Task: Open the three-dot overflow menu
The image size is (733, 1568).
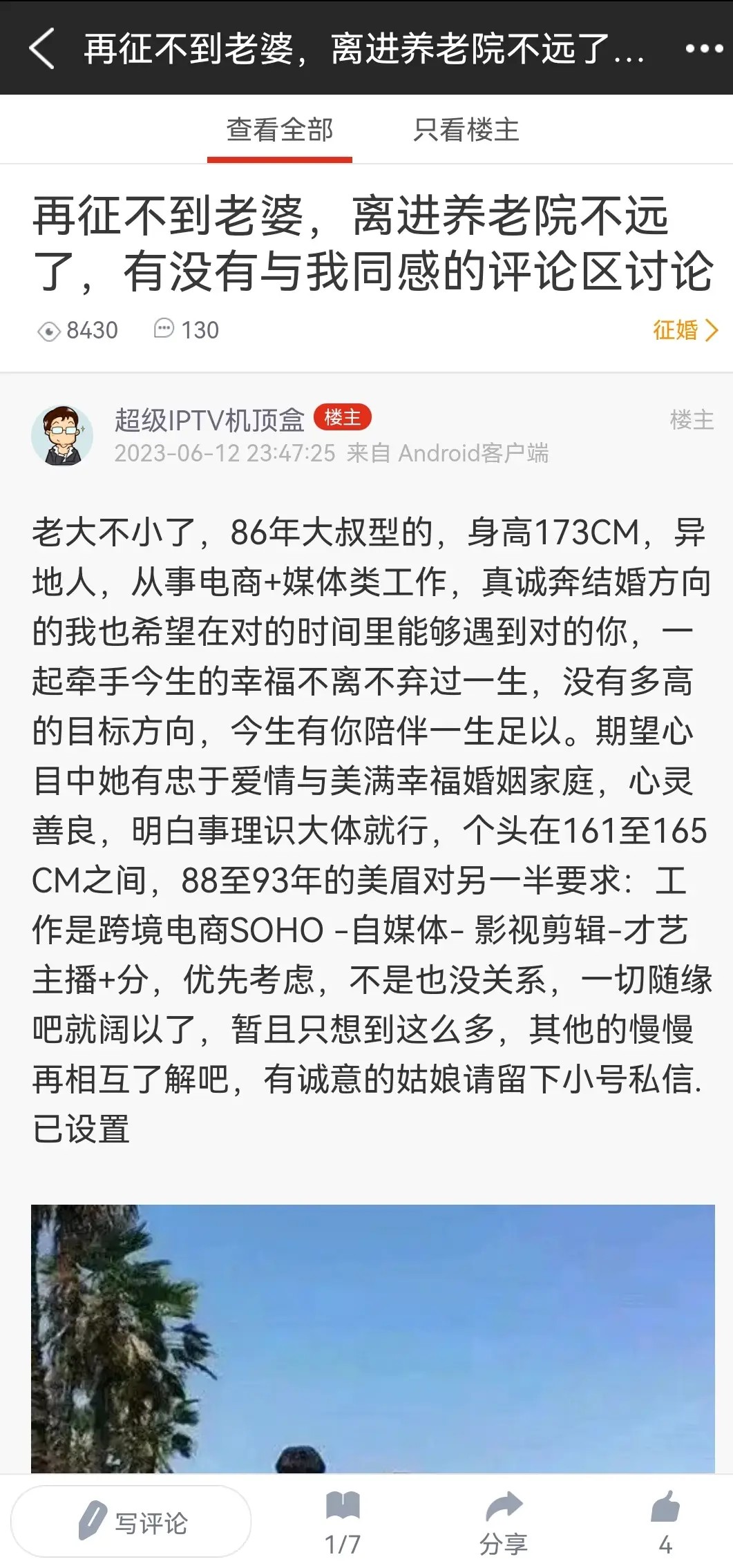Action: click(703, 48)
